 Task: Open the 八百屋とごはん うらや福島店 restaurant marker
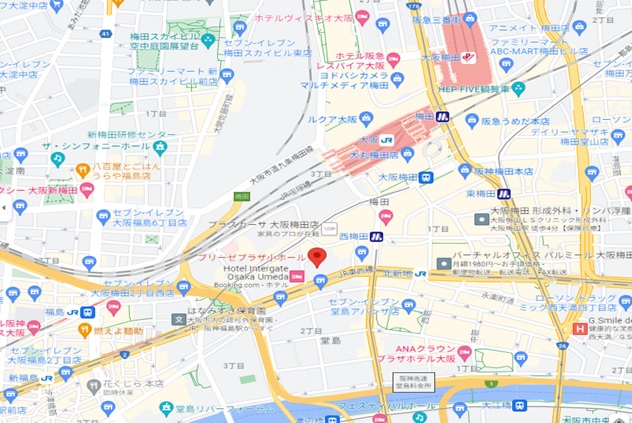click(x=83, y=170)
